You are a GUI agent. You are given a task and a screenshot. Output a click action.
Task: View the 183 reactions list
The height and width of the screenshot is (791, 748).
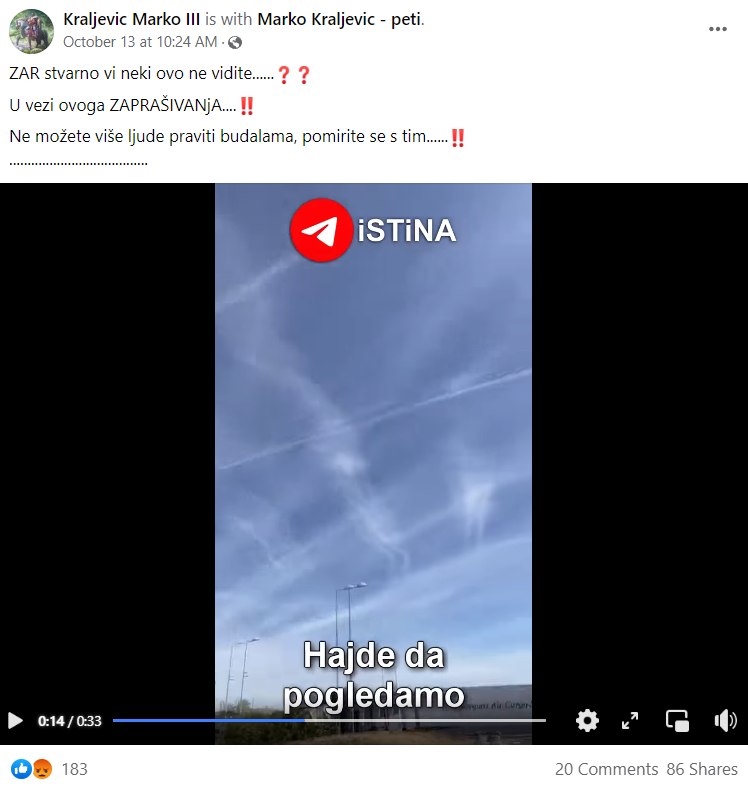(74, 769)
